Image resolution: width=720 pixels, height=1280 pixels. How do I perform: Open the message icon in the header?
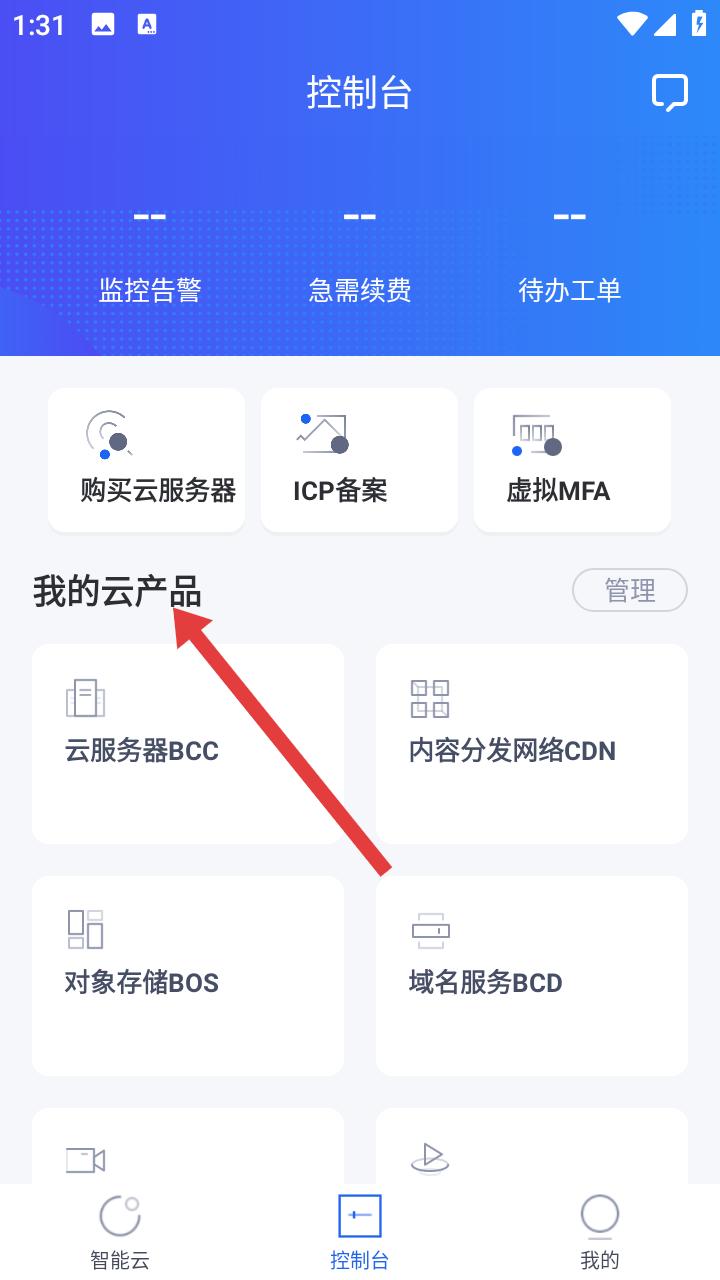click(x=670, y=93)
